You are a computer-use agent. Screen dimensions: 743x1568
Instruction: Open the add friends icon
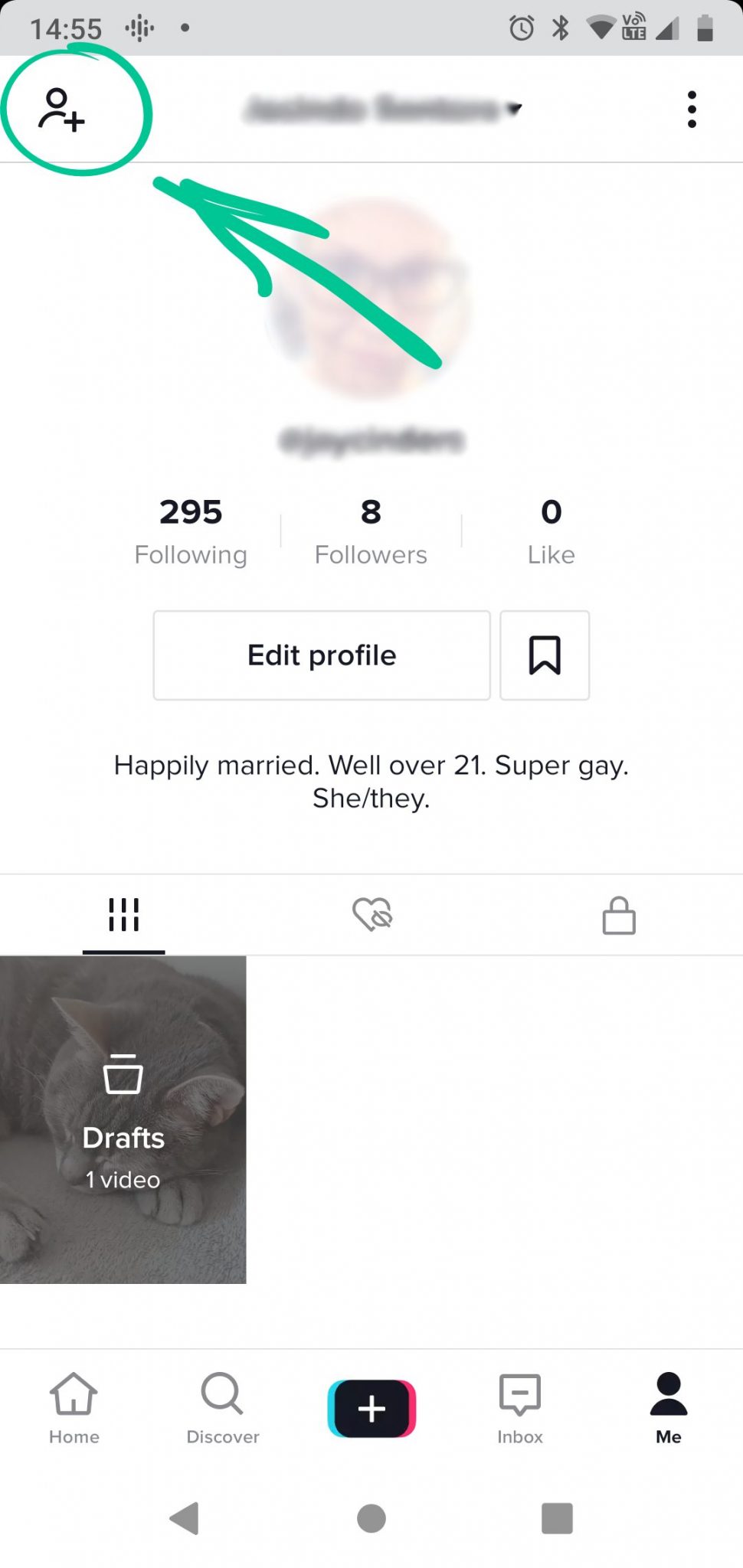(x=61, y=110)
